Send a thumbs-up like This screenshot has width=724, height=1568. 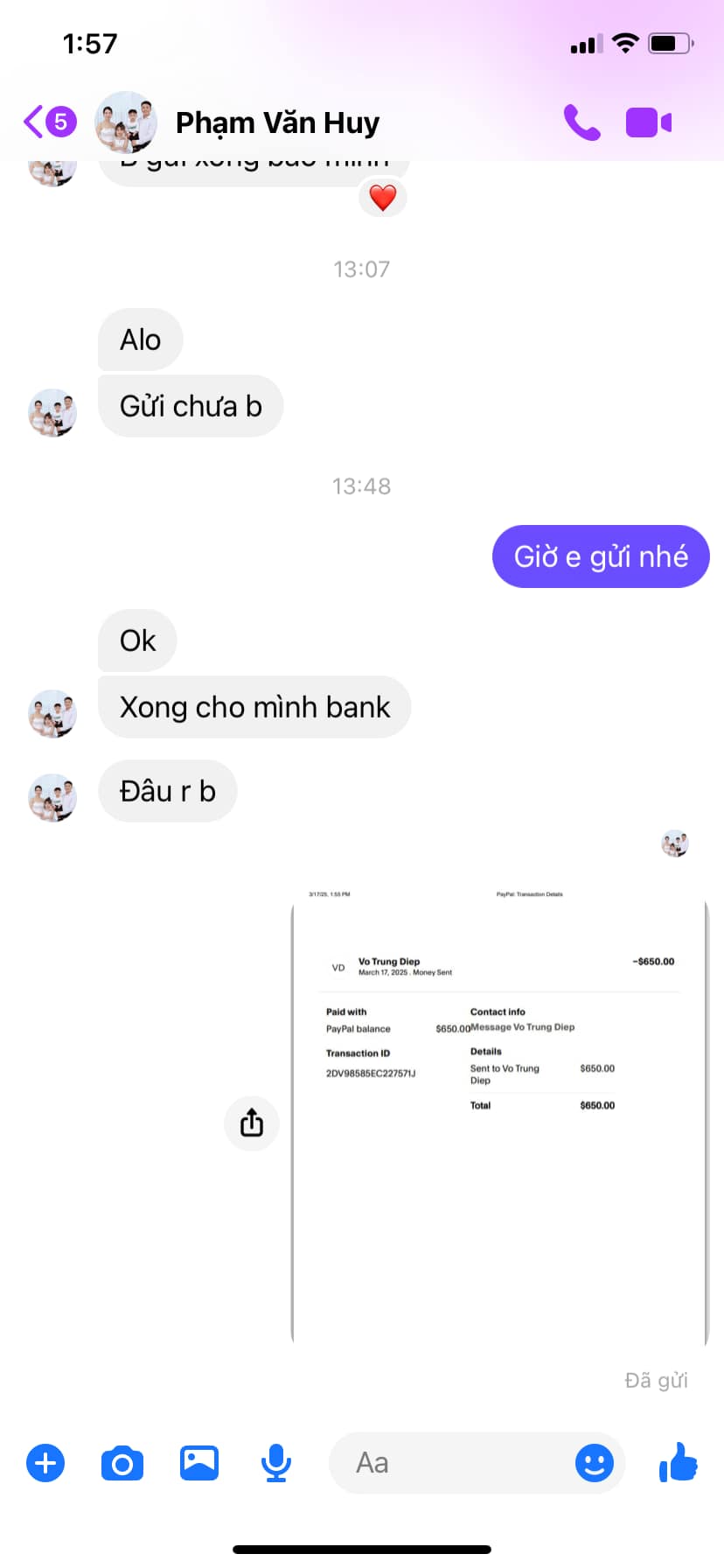click(x=679, y=1463)
